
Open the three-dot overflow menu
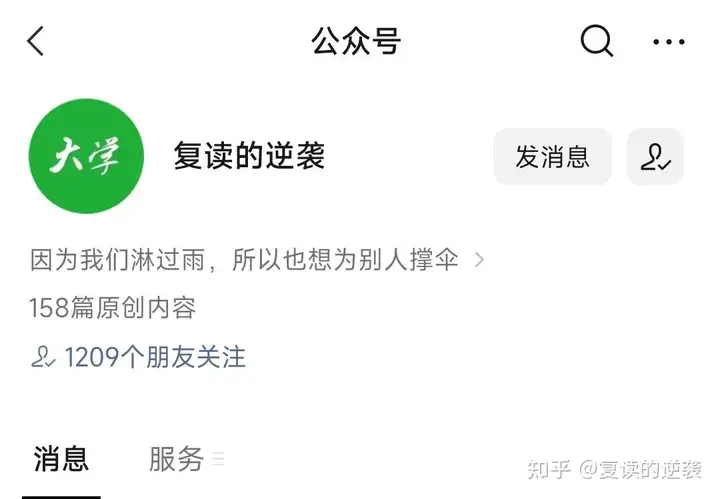click(668, 41)
